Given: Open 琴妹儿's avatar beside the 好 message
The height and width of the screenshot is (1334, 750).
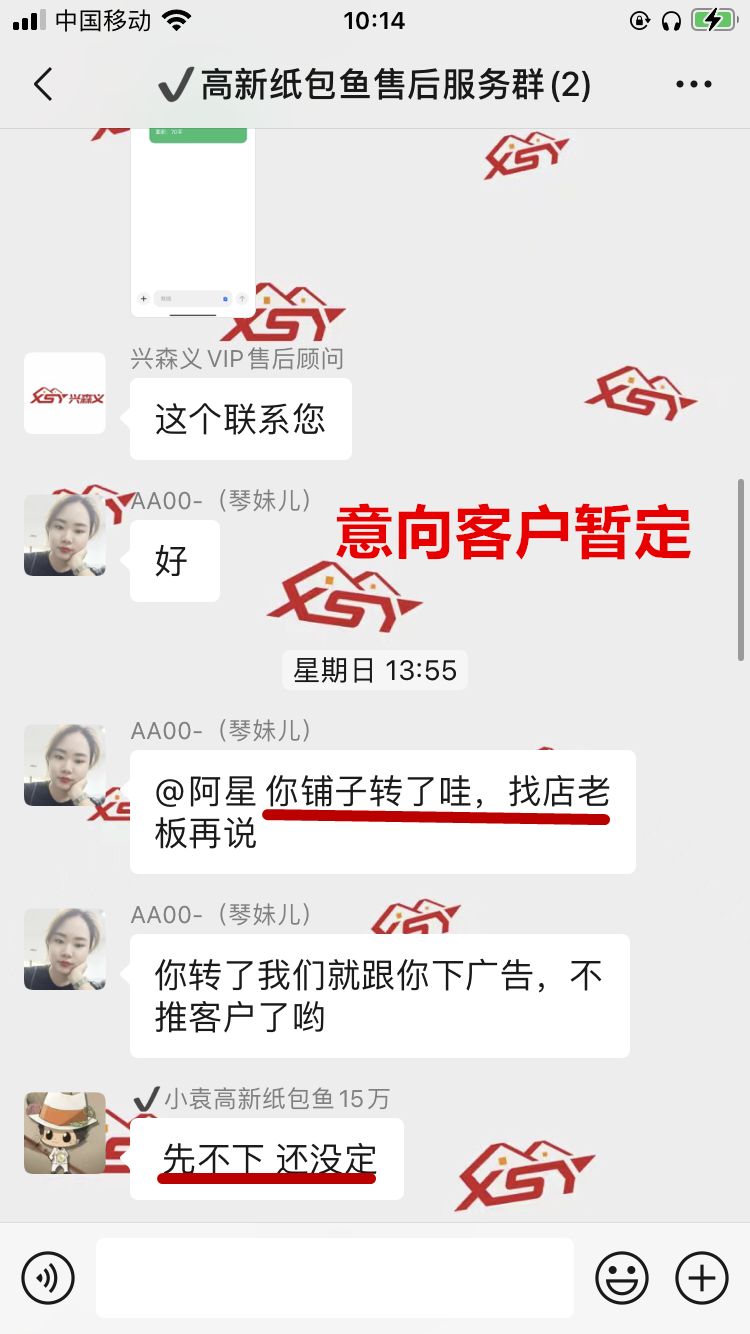Looking at the screenshot, I should point(65,535).
